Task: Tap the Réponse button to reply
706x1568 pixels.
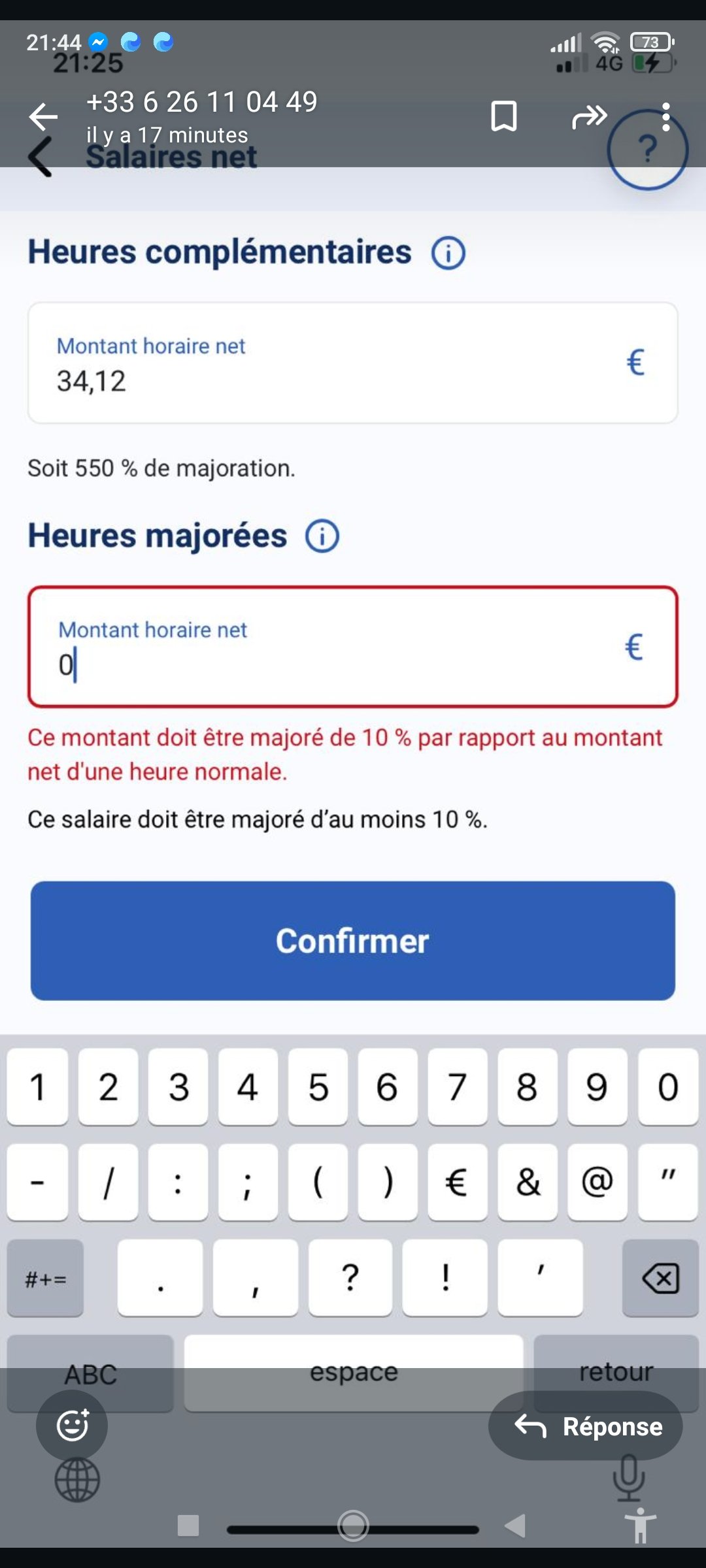Action: 586,1426
